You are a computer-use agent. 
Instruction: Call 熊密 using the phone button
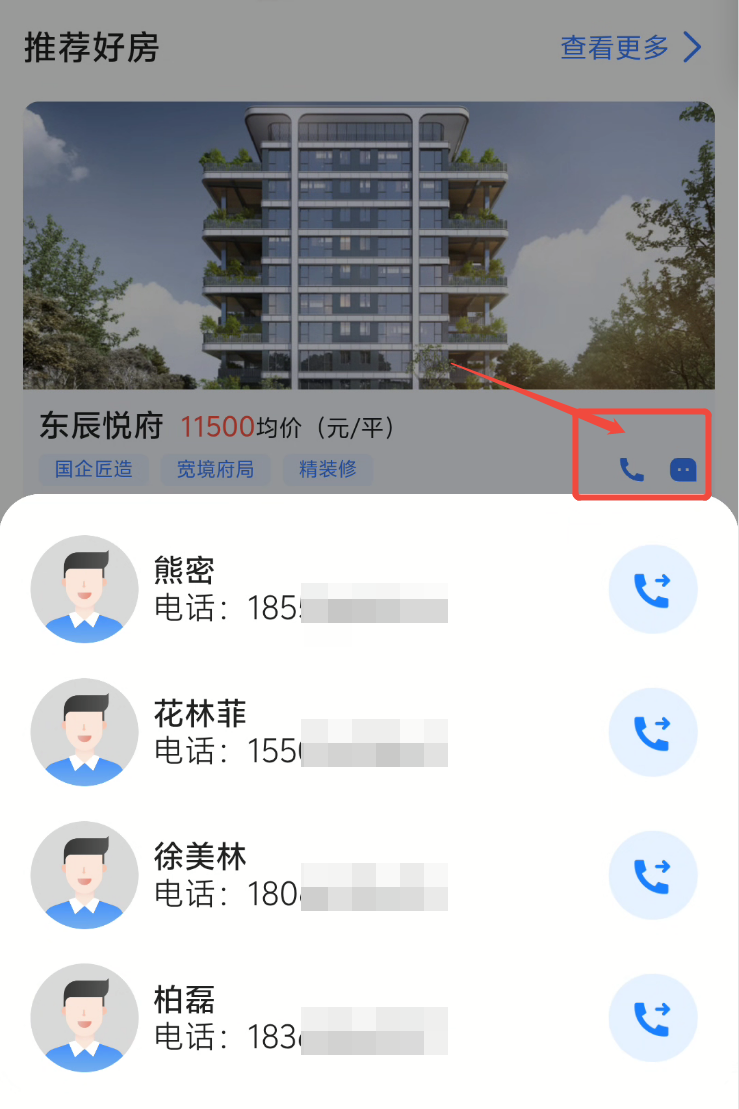(652, 590)
